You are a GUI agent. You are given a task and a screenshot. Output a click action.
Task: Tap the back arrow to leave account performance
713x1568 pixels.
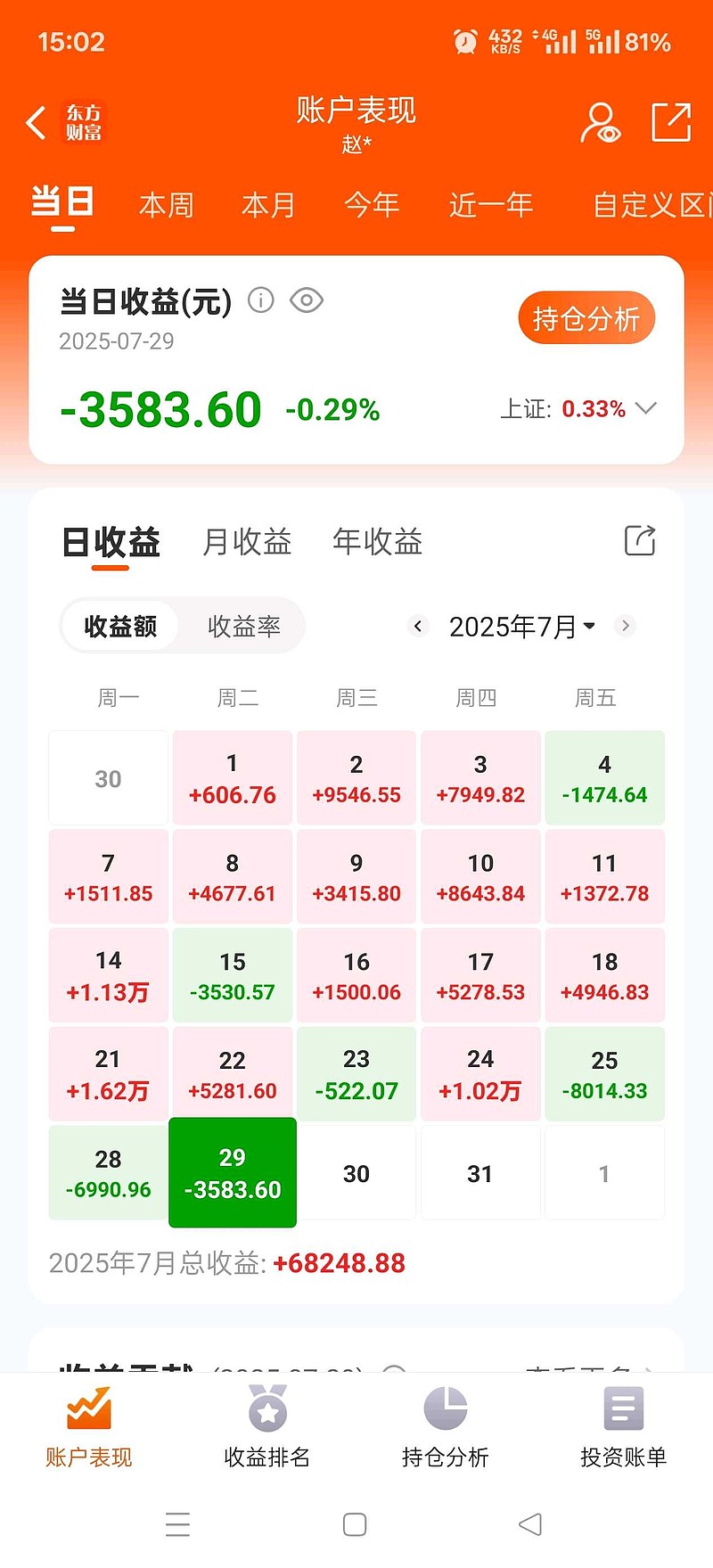(x=36, y=125)
